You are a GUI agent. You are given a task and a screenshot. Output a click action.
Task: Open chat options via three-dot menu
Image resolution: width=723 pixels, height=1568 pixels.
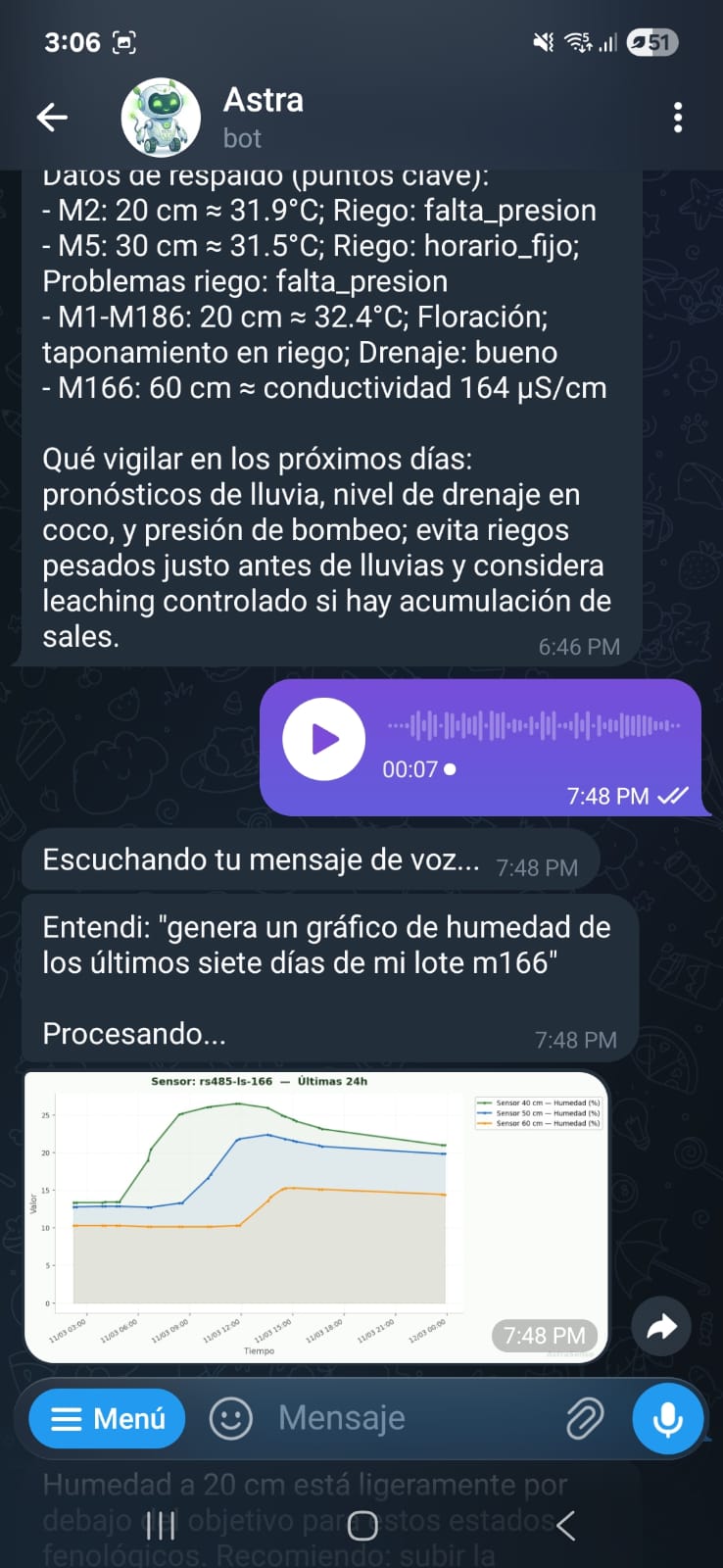[677, 117]
